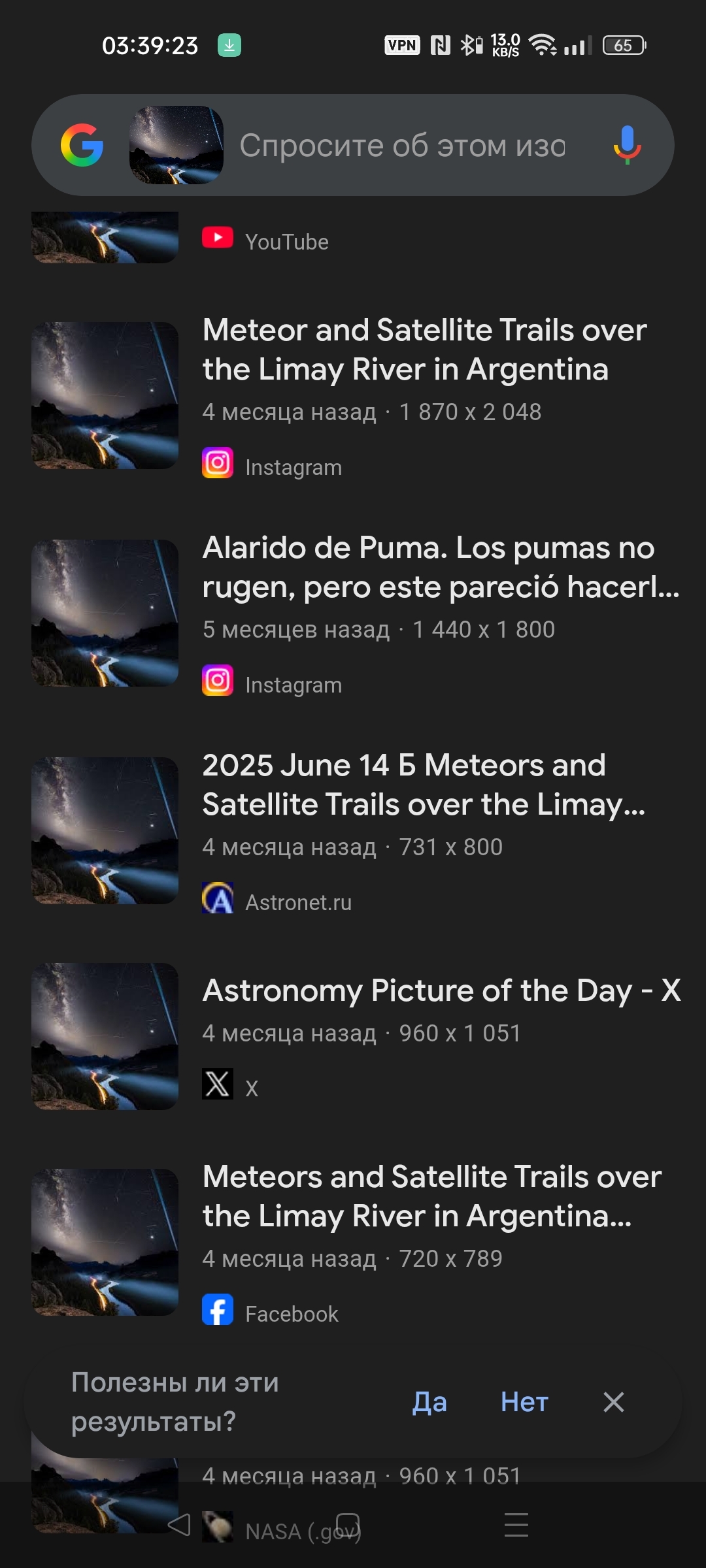Open recent apps from the navigation bar
This screenshot has width=706, height=1568.
[x=516, y=1525]
